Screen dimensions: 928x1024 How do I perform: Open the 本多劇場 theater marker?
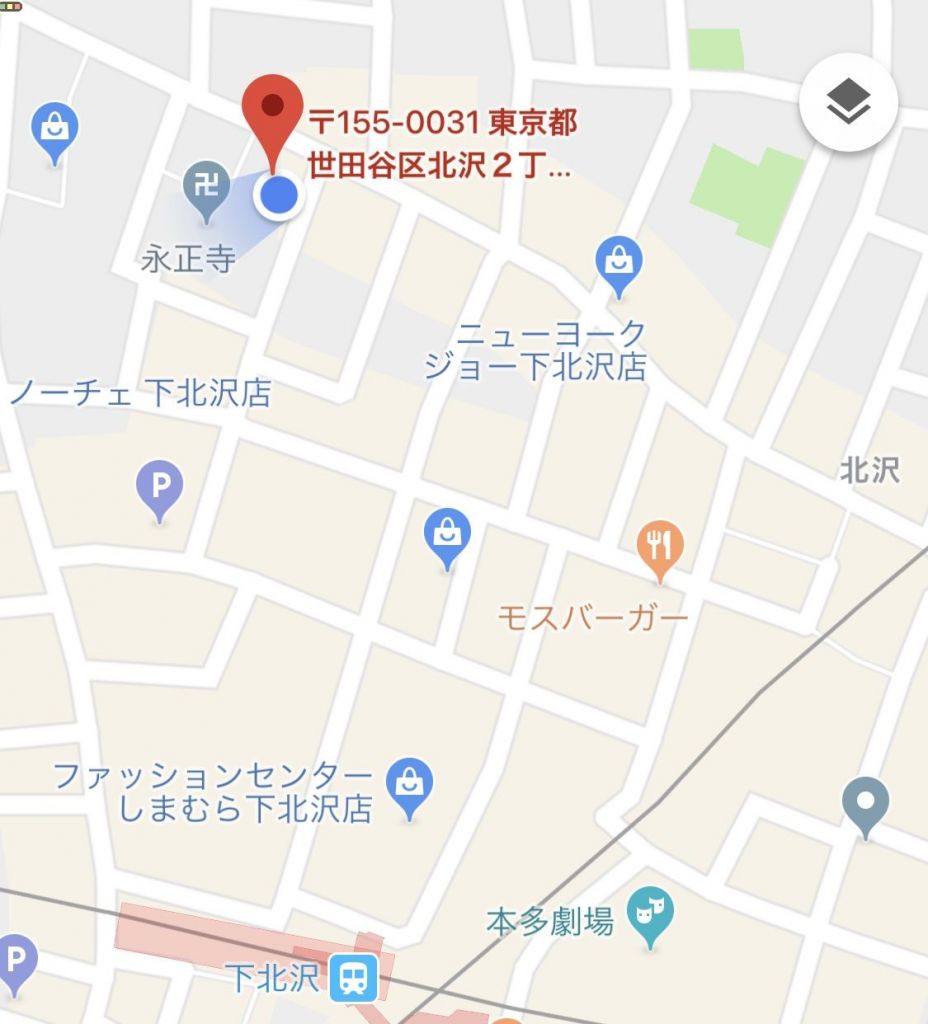(x=651, y=916)
